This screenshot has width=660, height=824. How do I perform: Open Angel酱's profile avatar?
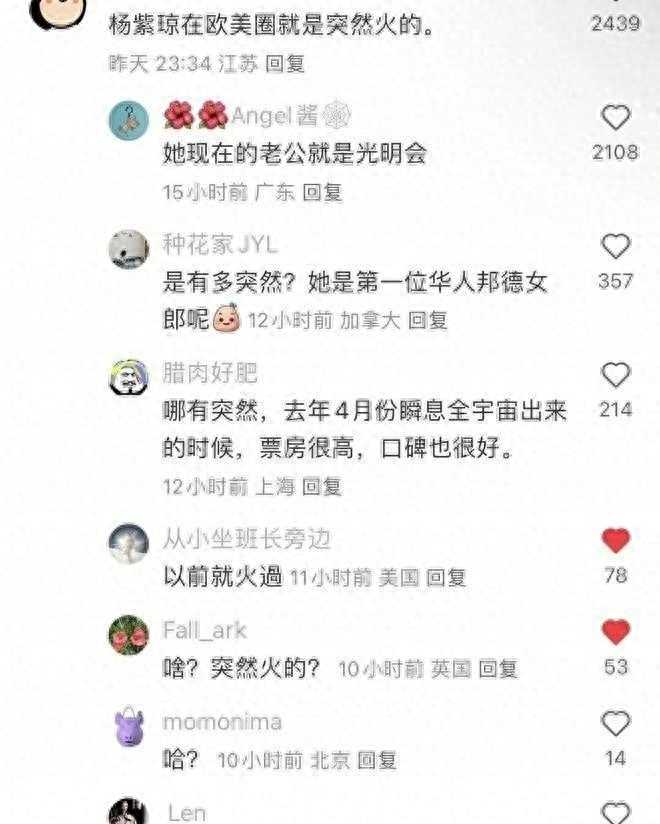pos(129,121)
